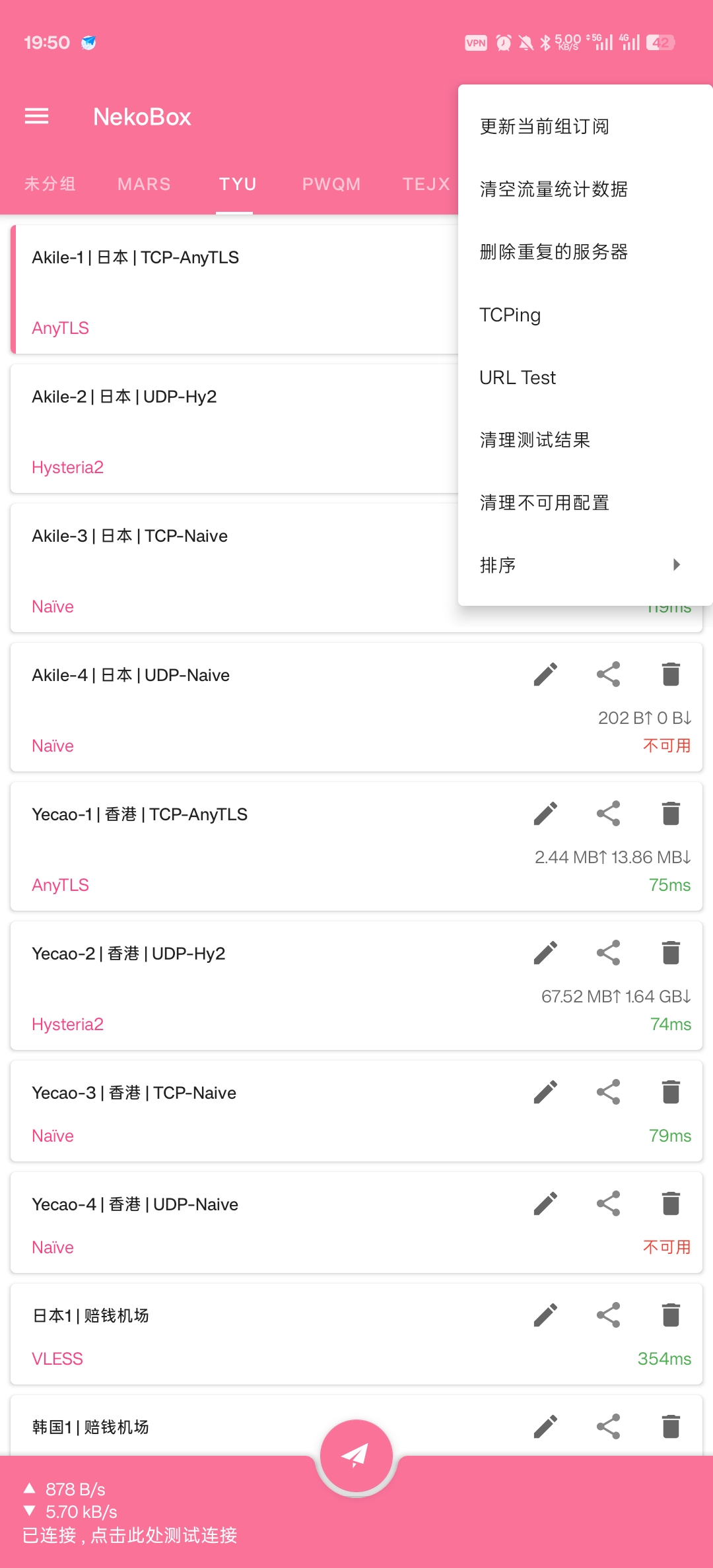Image resolution: width=713 pixels, height=1568 pixels.
Task: Edit the Akile-4 UDP-Naive profile
Action: click(x=545, y=674)
